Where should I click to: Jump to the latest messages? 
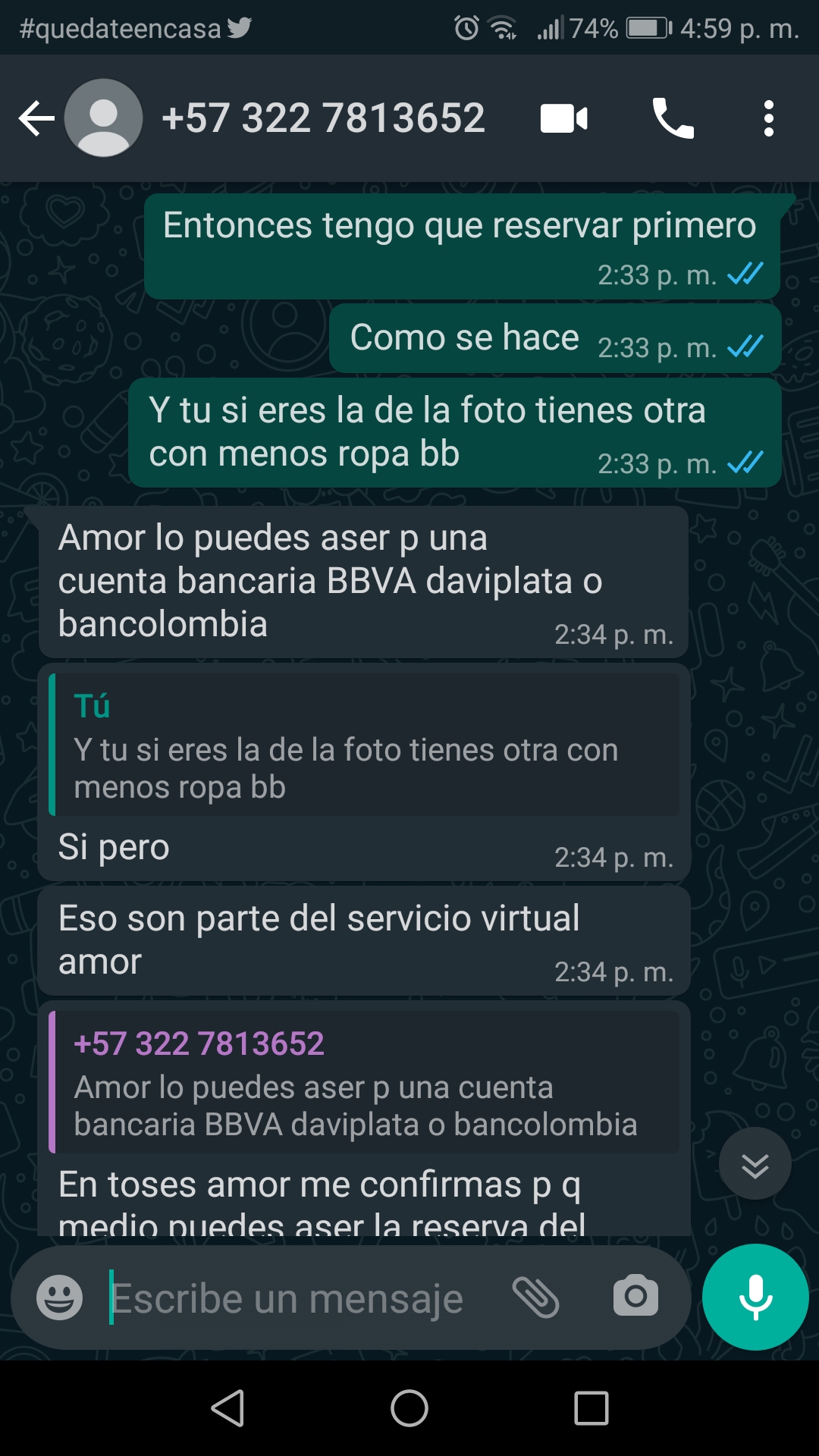[755, 1164]
